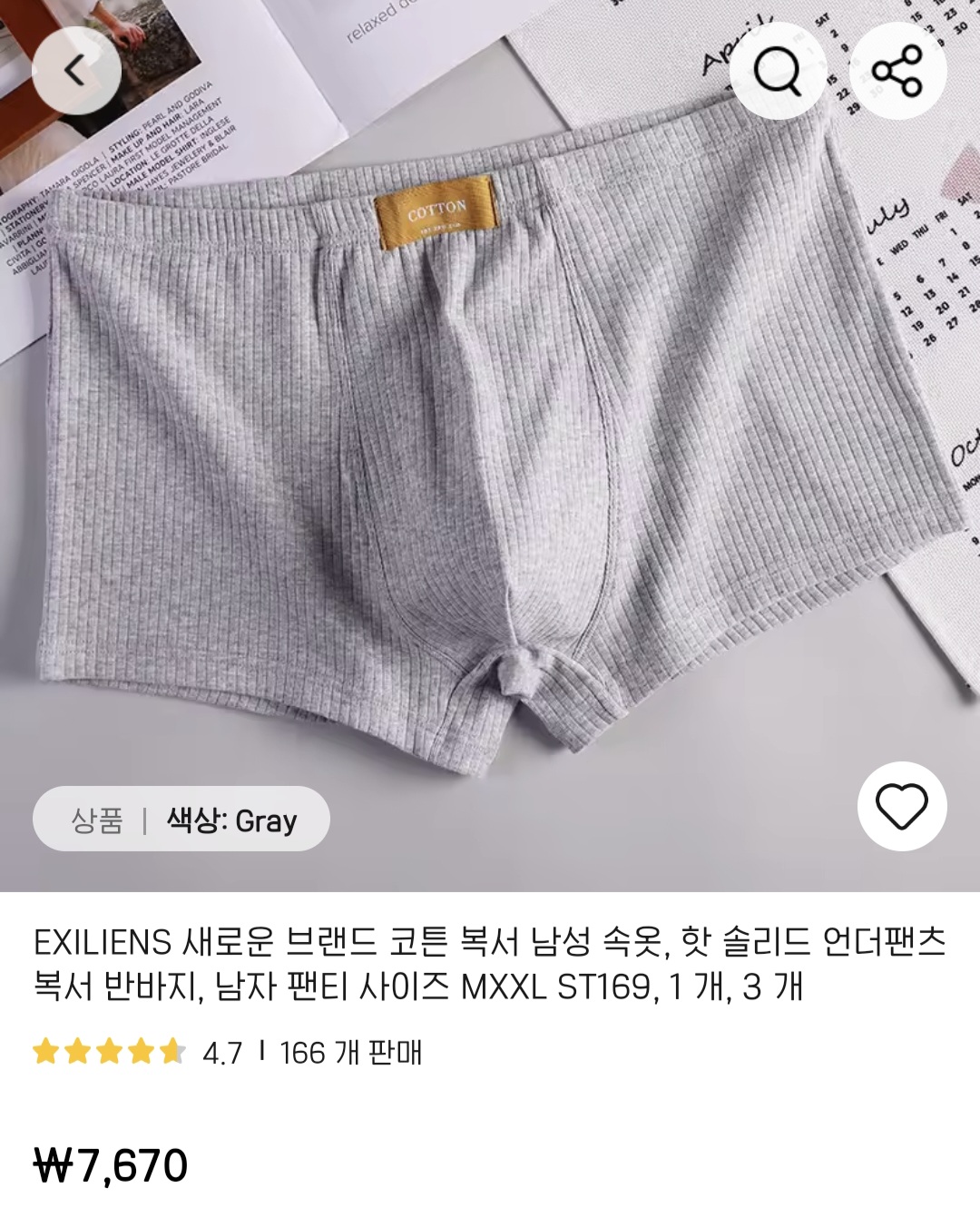Go back using the arrow button
Viewport: 980px width, 1208px height.
pos(76,71)
